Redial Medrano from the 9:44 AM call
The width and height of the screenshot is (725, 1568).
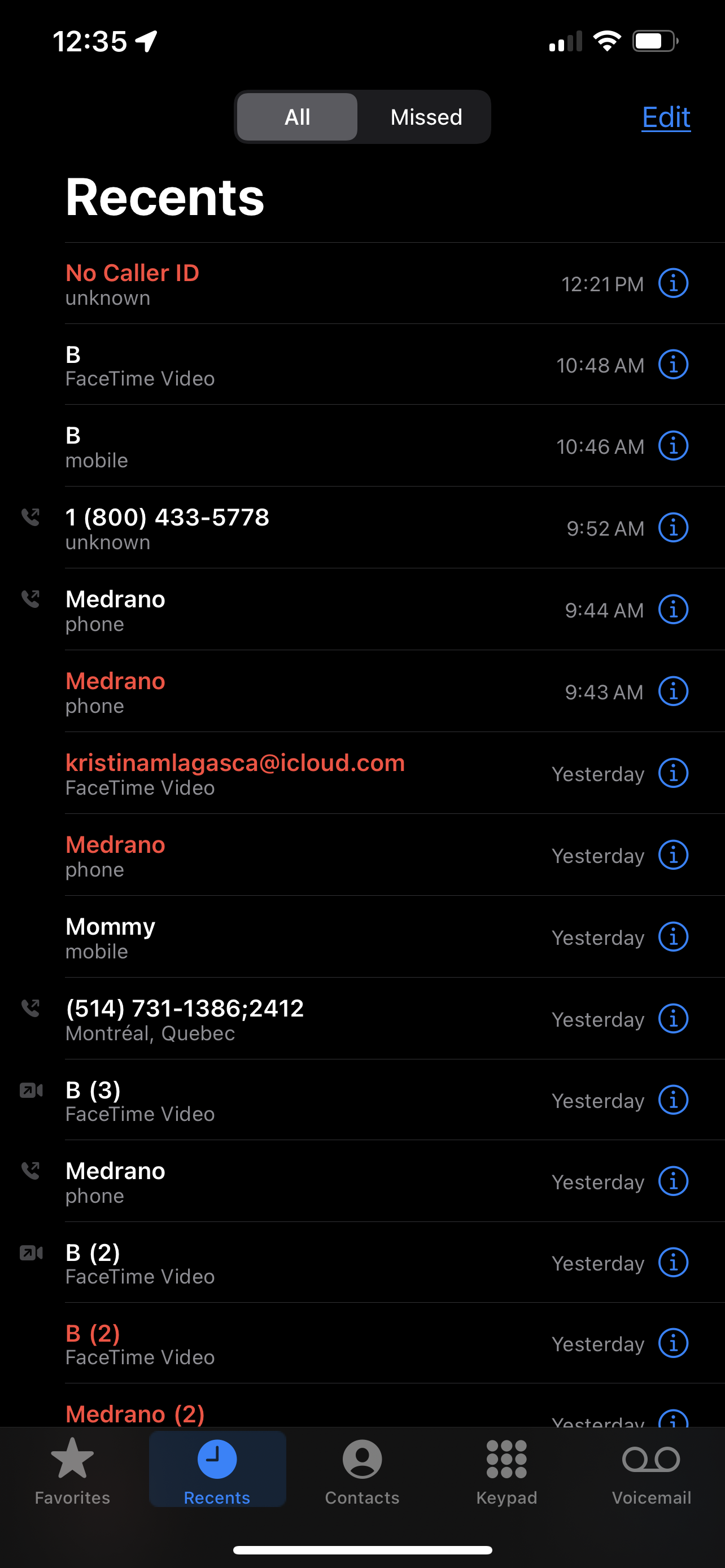tap(243, 610)
